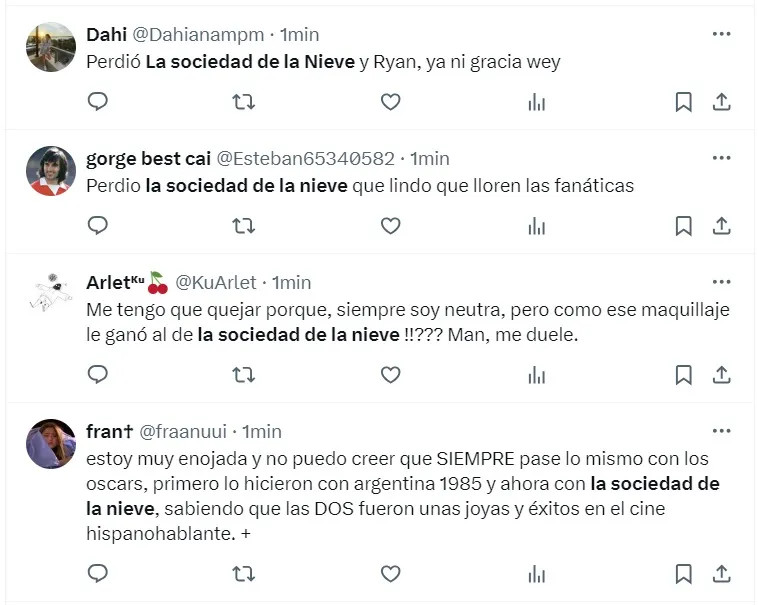This screenshot has width=758, height=605.
Task: Open overflow menu on Arlet's tweet
Action: pyautogui.click(x=721, y=282)
